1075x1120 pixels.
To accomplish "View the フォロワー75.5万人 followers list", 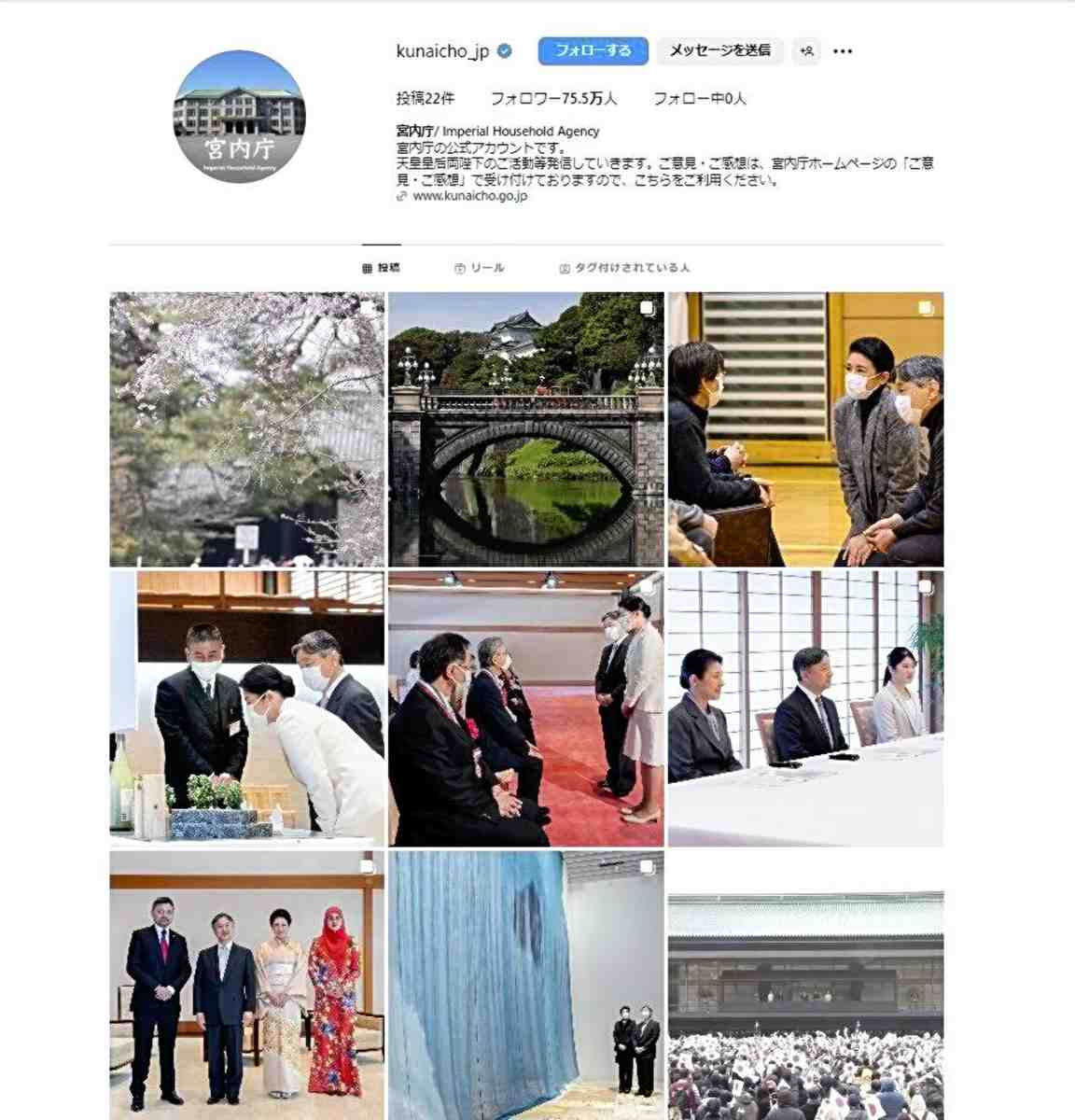I will [553, 98].
